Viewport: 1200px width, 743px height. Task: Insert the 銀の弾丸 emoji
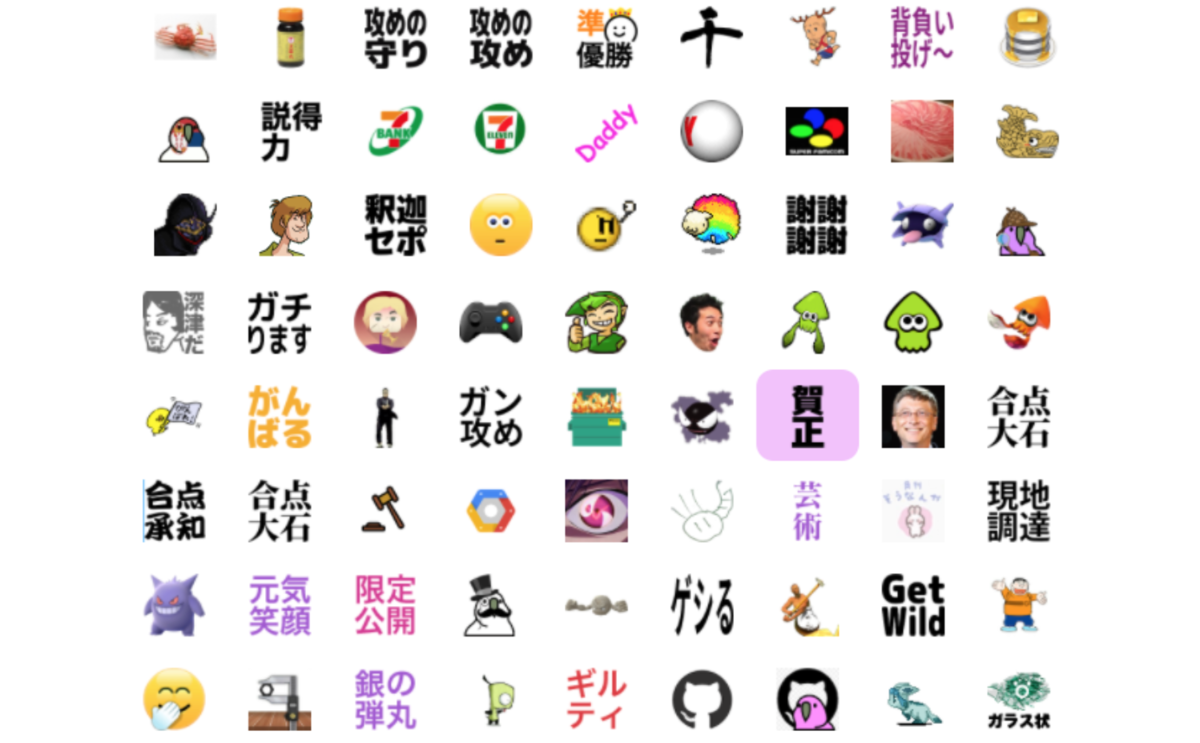click(385, 699)
